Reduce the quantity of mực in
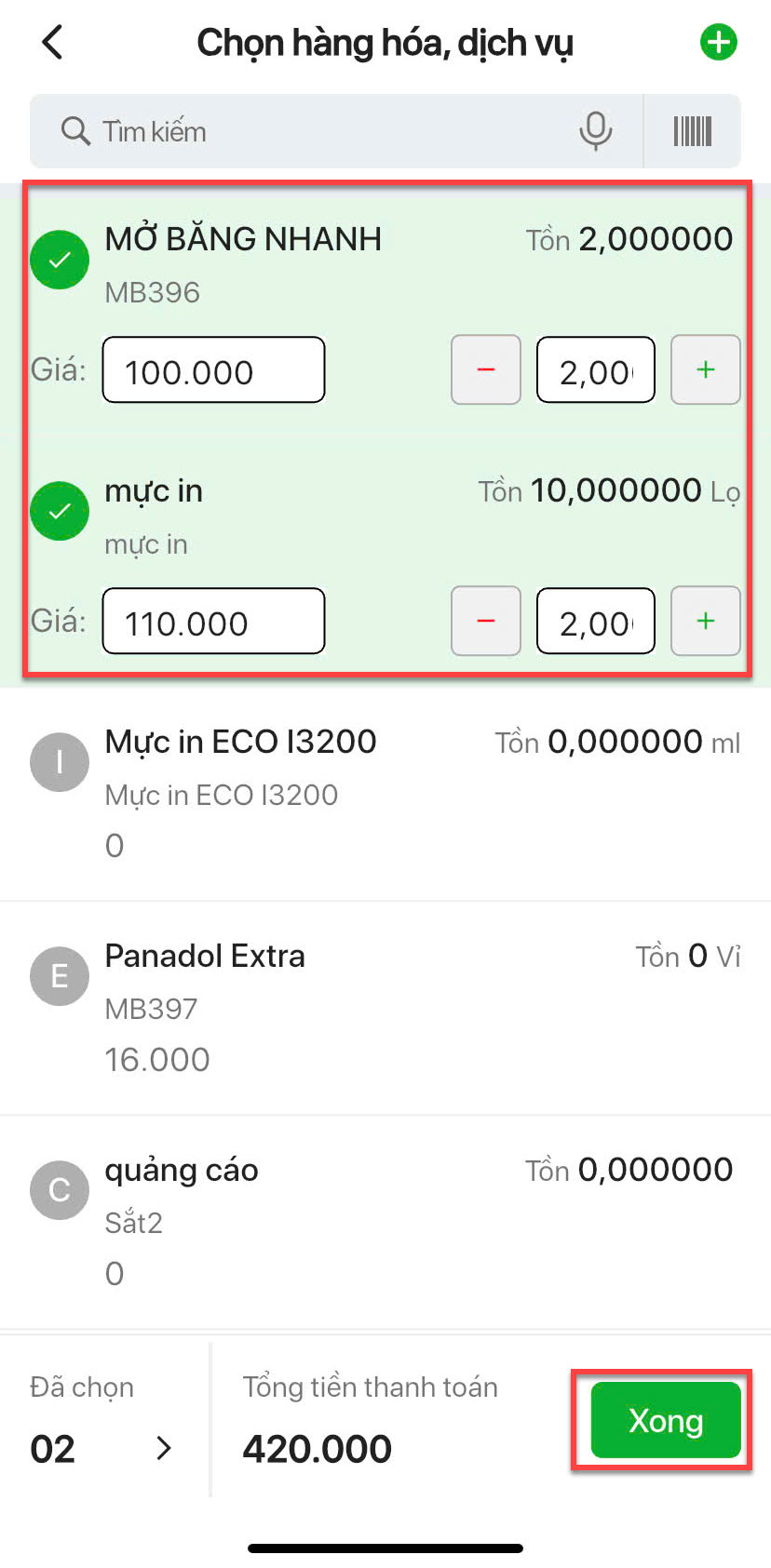Viewport: 771px width, 1568px height. [x=485, y=622]
